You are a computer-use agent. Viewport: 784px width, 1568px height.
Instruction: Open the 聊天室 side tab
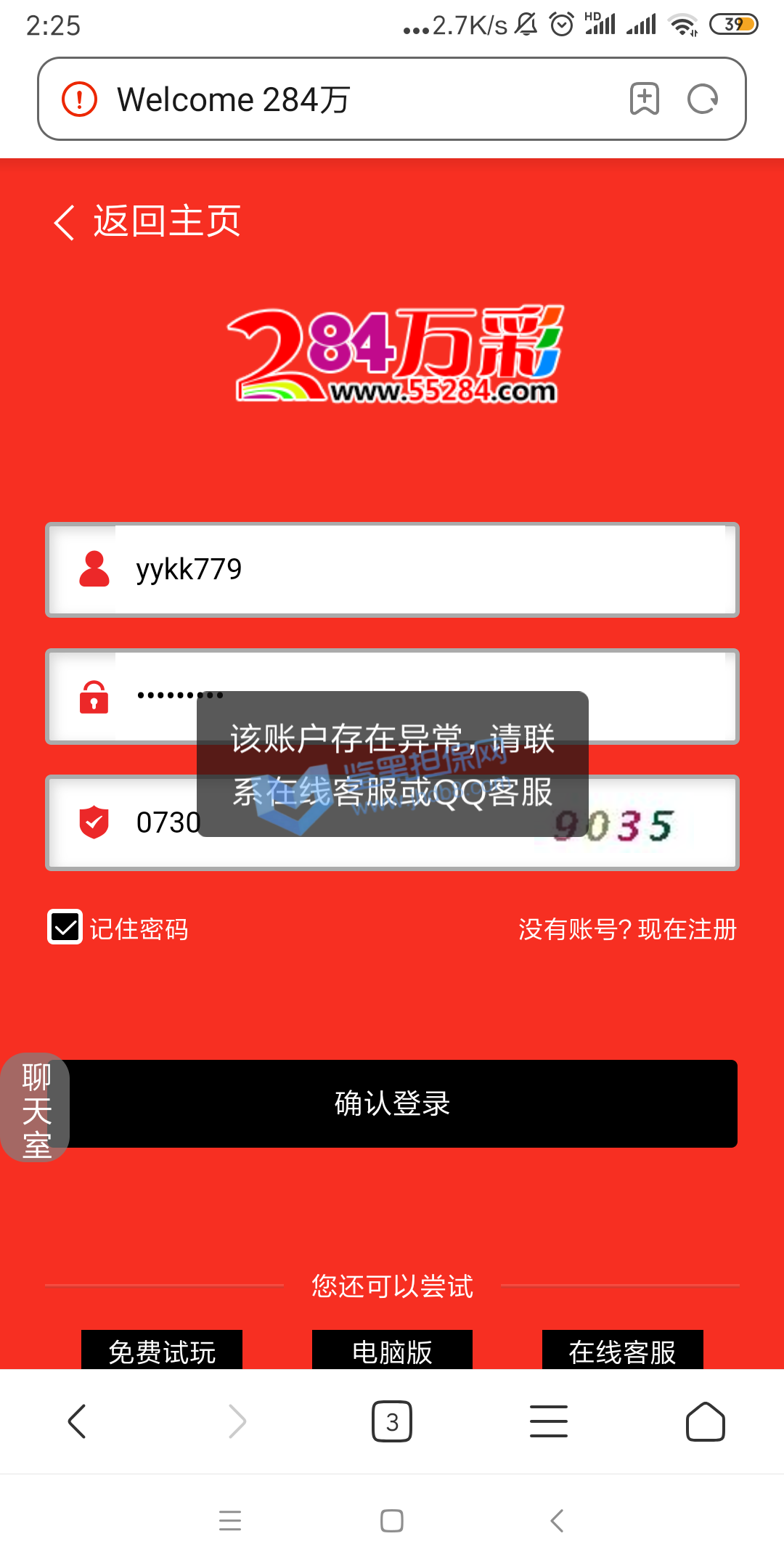(x=35, y=1107)
